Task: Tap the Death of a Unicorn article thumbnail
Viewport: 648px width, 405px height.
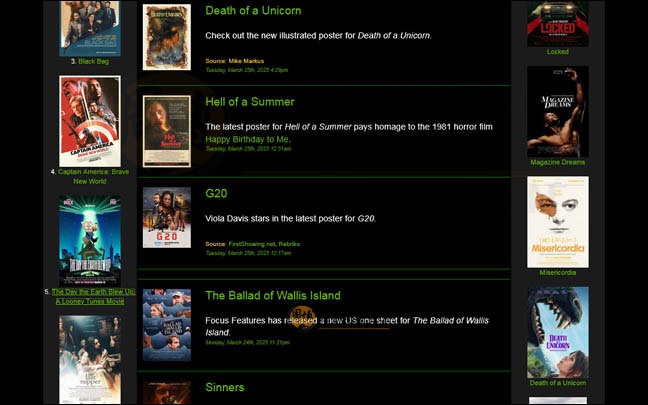Action: coord(166,37)
